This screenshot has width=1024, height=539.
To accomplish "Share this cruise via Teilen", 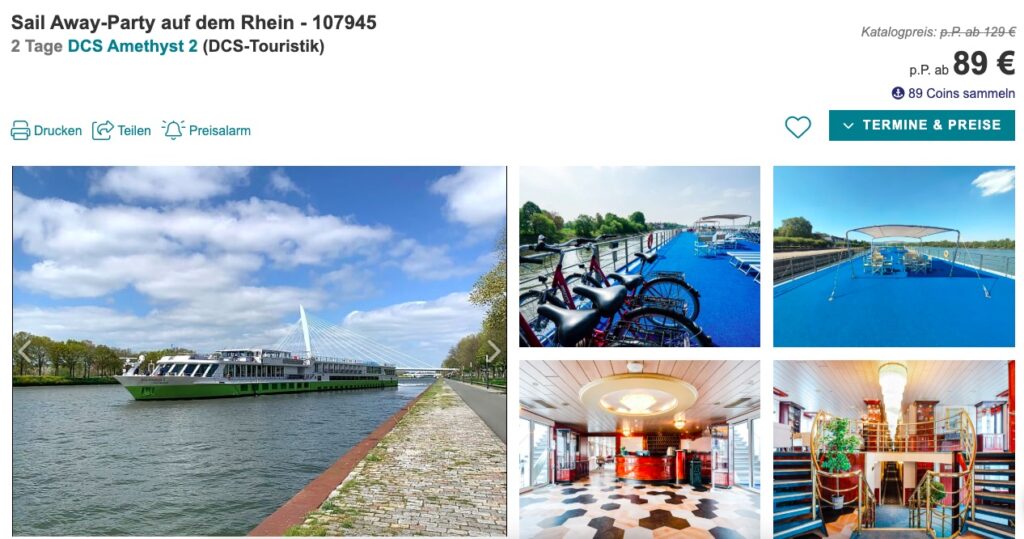I will (121, 131).
